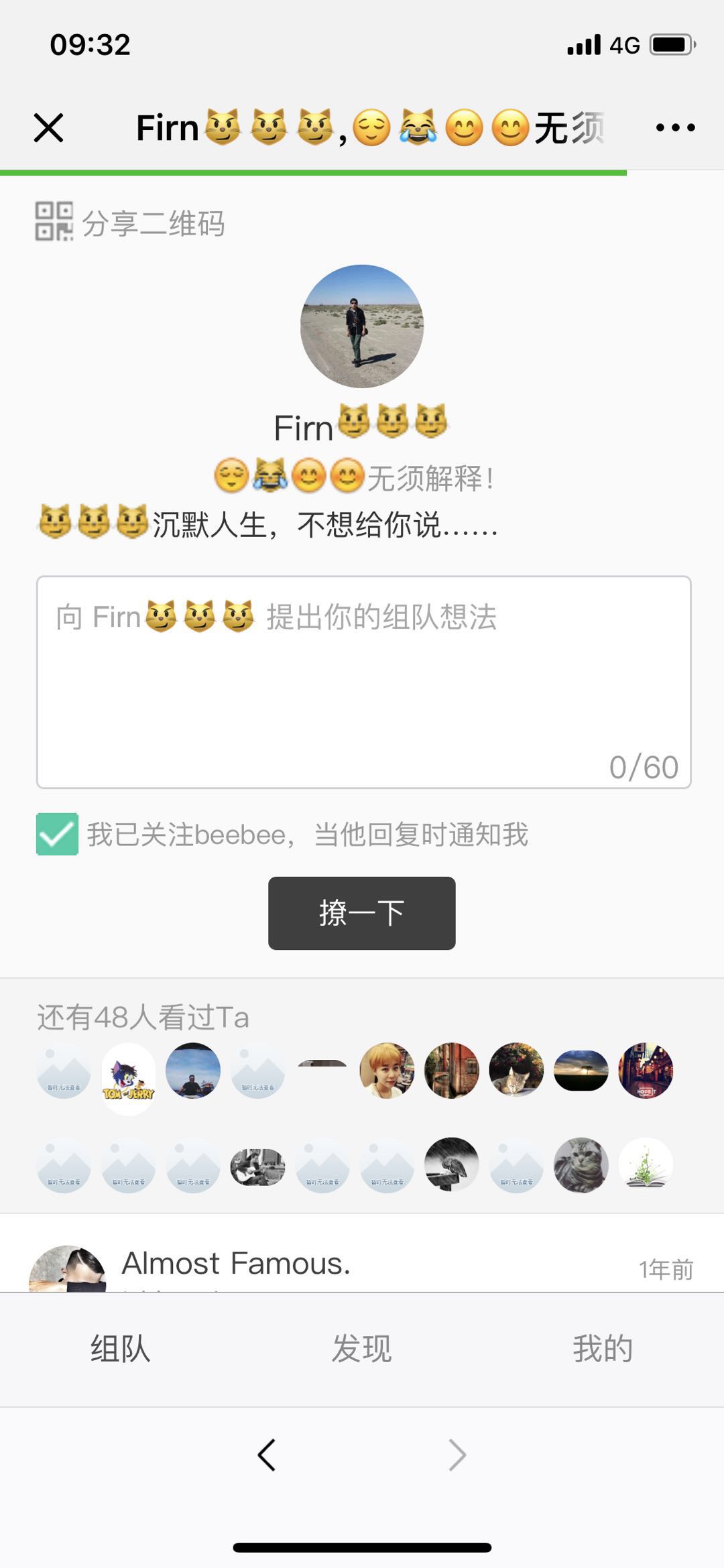Open the Almost Famous. post row

362,1264
